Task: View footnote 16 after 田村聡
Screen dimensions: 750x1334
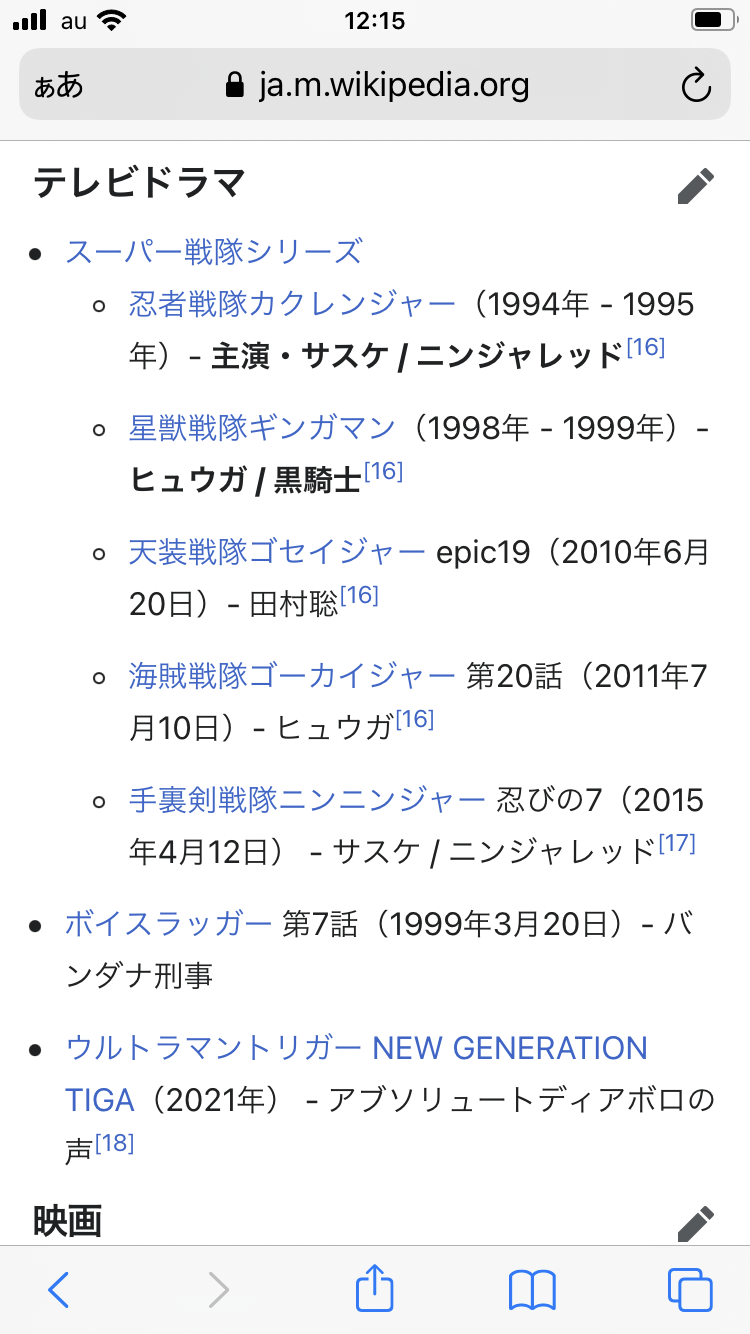Action: (x=360, y=595)
